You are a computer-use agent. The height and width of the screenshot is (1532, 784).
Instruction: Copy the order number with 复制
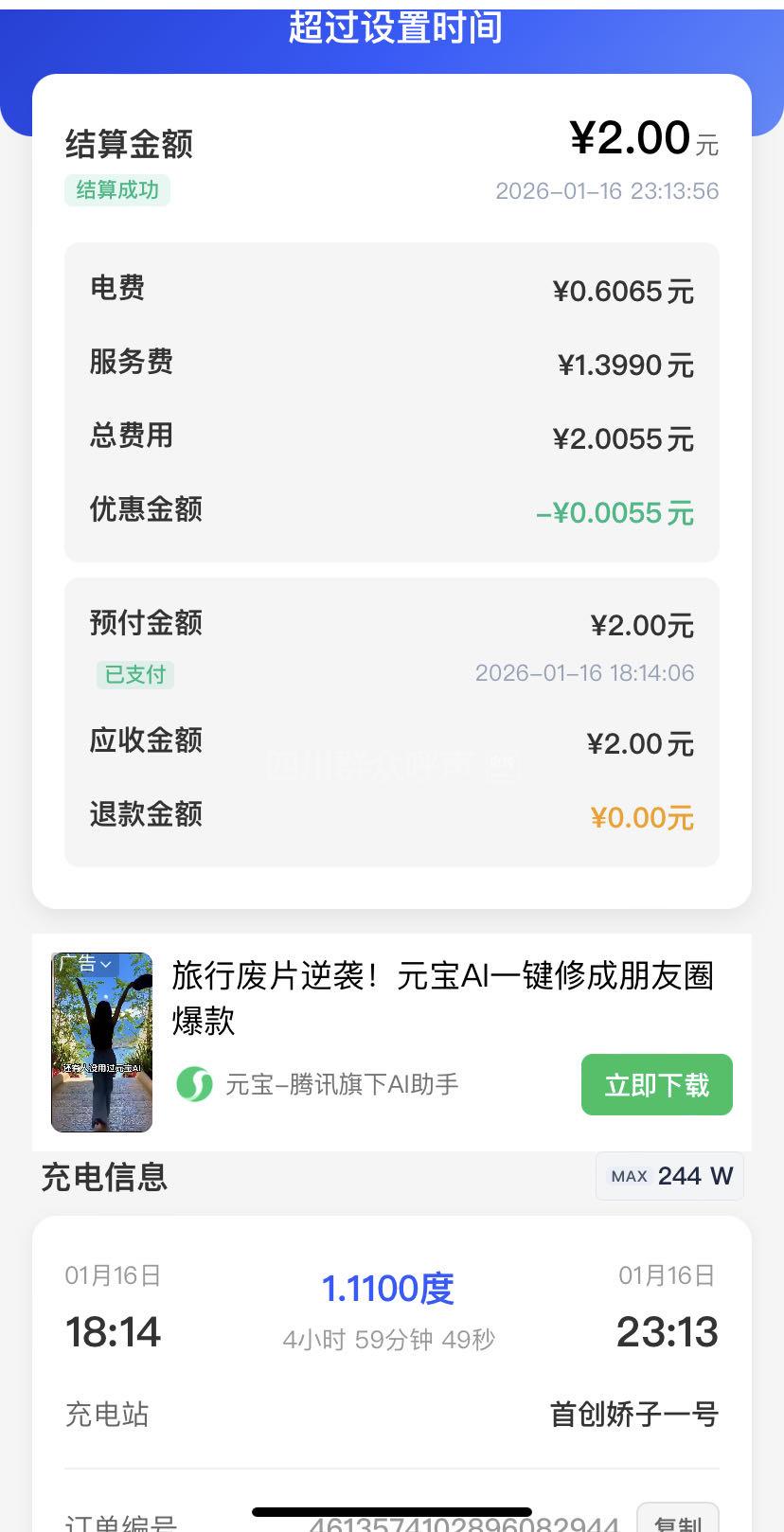point(678,1521)
